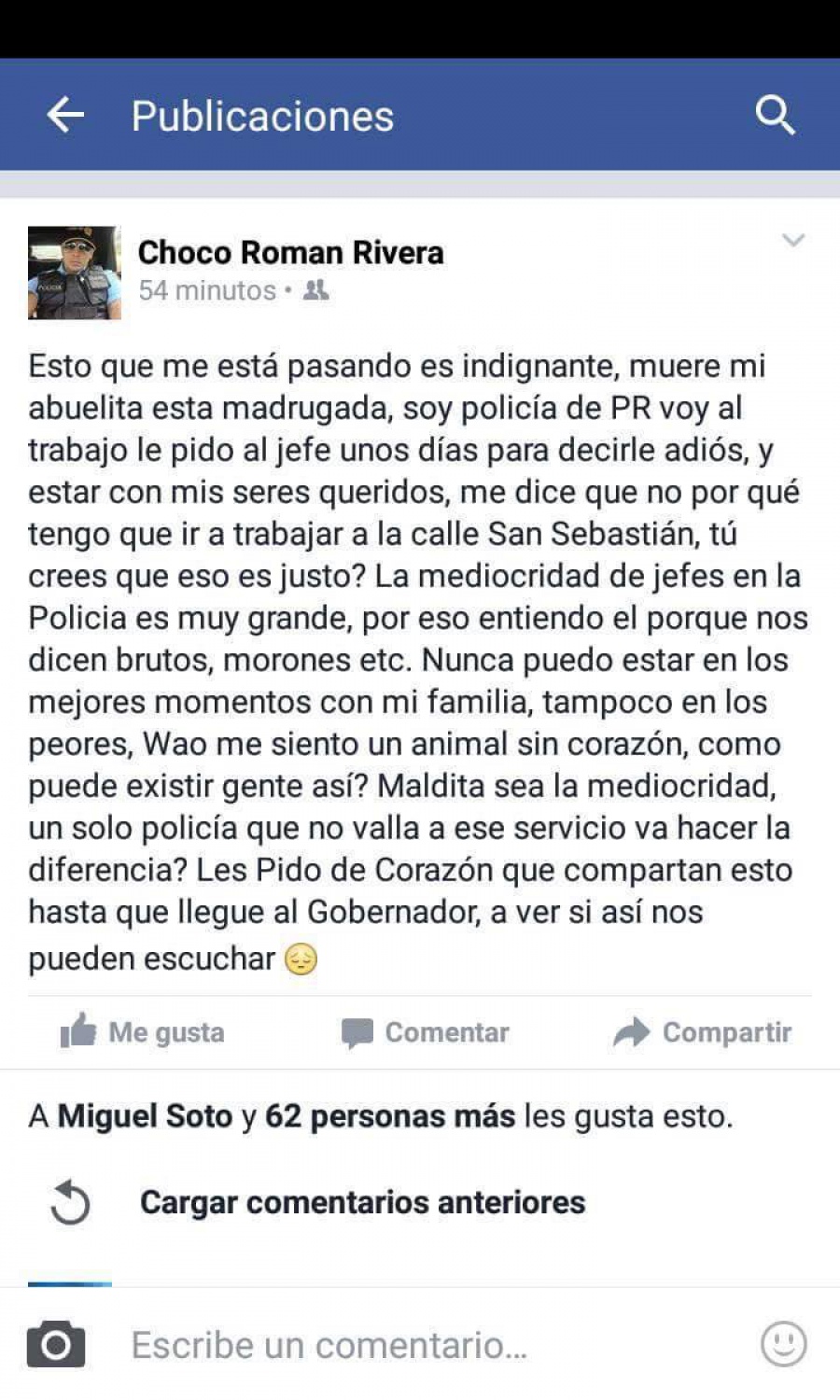The height and width of the screenshot is (1400, 840).
Task: Attach a photo with camera icon
Action: pyautogui.click(x=56, y=1345)
